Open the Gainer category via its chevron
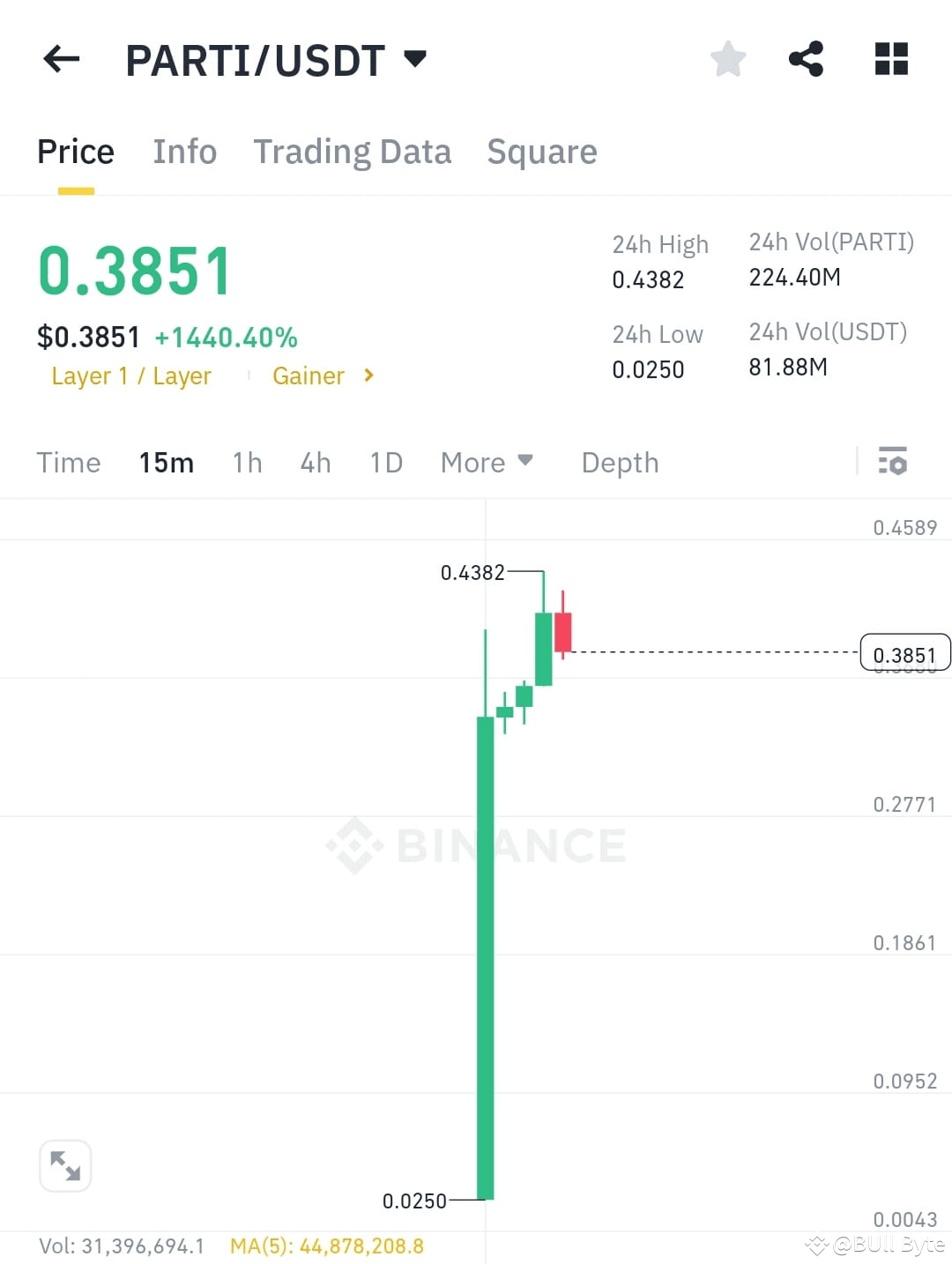This screenshot has height=1264, width=952. click(368, 375)
